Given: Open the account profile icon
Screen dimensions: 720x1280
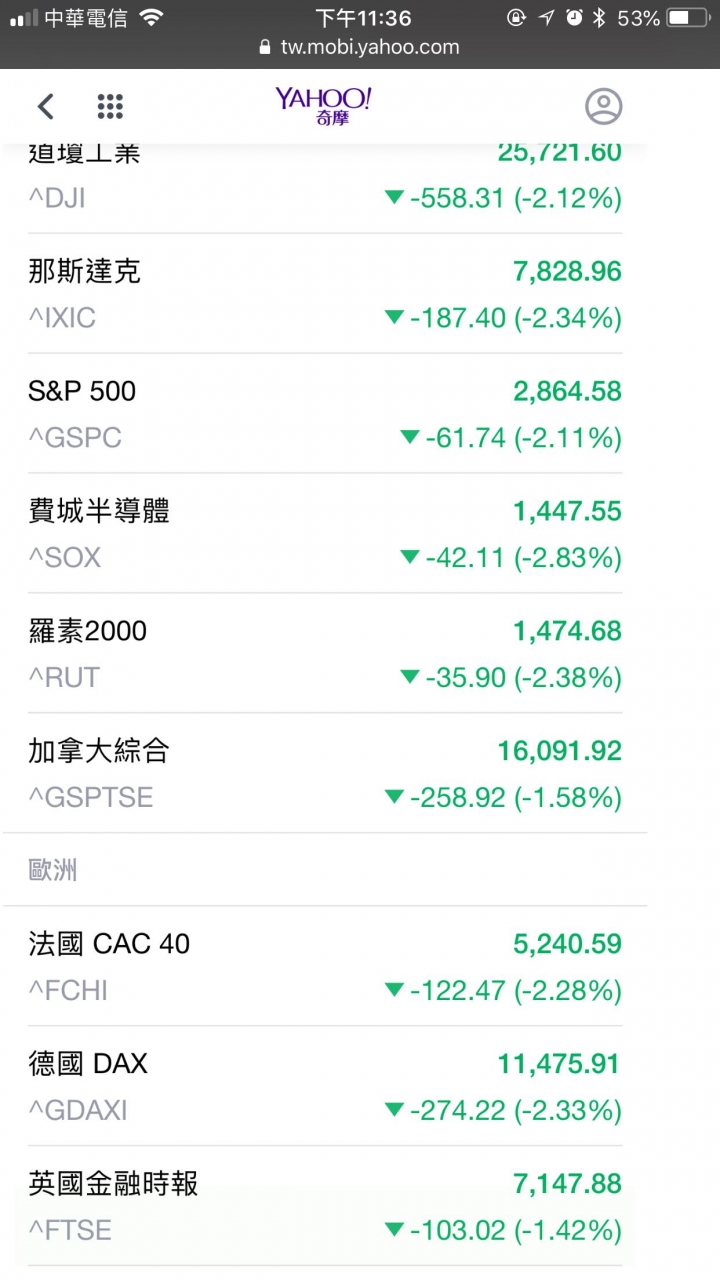Looking at the screenshot, I should click(x=603, y=106).
